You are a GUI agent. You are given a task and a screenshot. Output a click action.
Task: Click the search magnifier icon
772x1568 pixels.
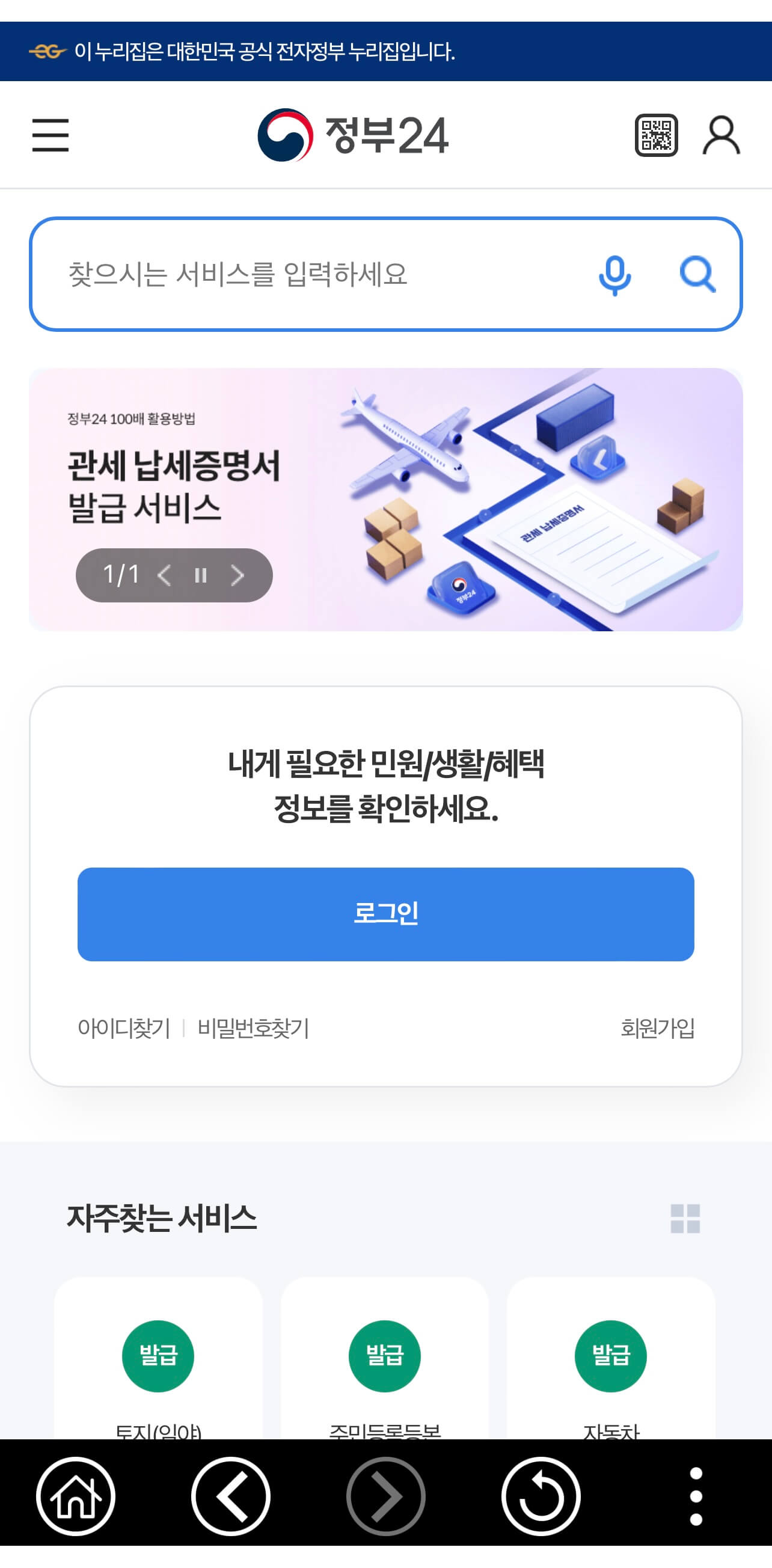coord(699,275)
